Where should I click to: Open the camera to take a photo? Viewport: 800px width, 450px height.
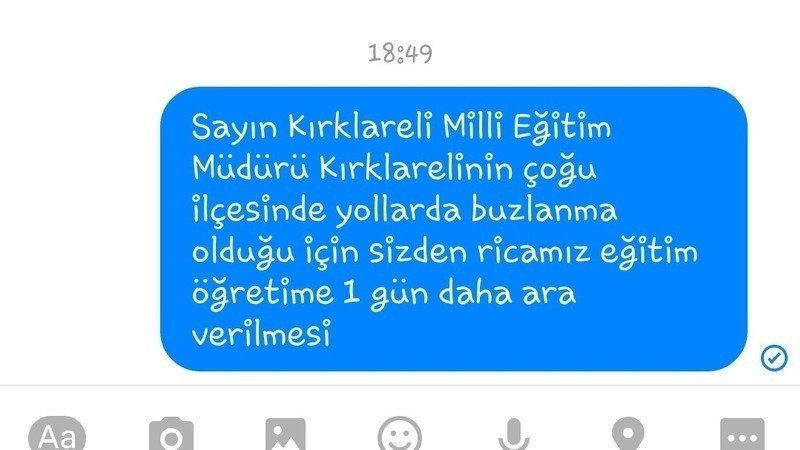click(171, 436)
